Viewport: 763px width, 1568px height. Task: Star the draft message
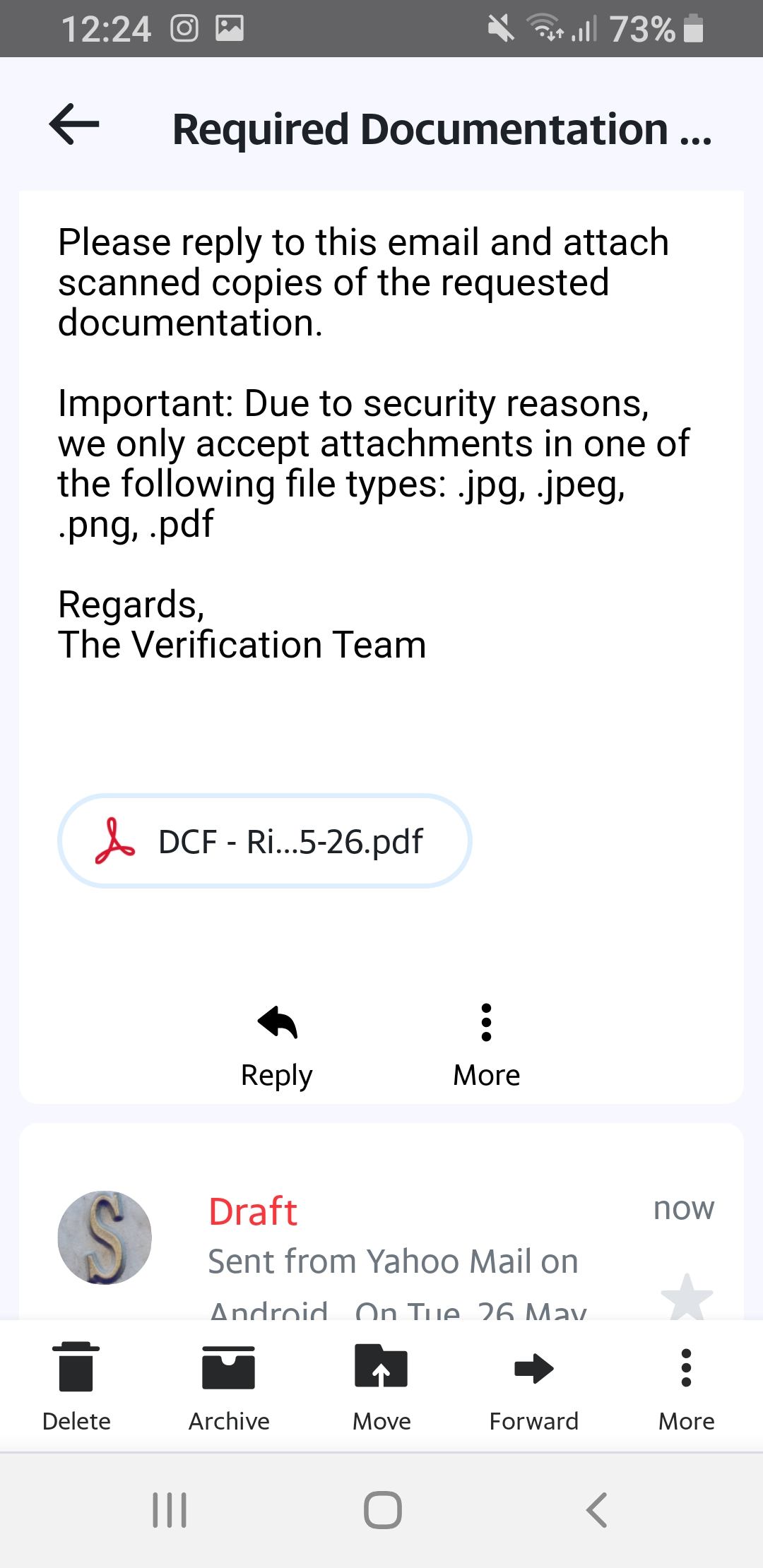point(686,1297)
